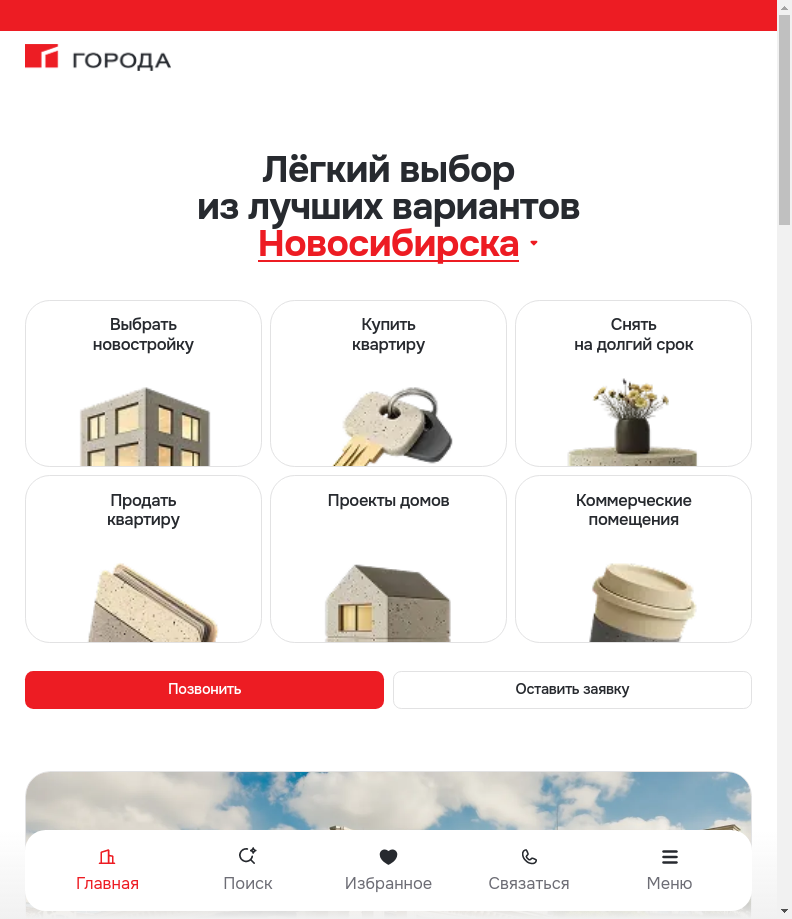
Task: Select the Купить квартиру card
Action: [x=388, y=383]
